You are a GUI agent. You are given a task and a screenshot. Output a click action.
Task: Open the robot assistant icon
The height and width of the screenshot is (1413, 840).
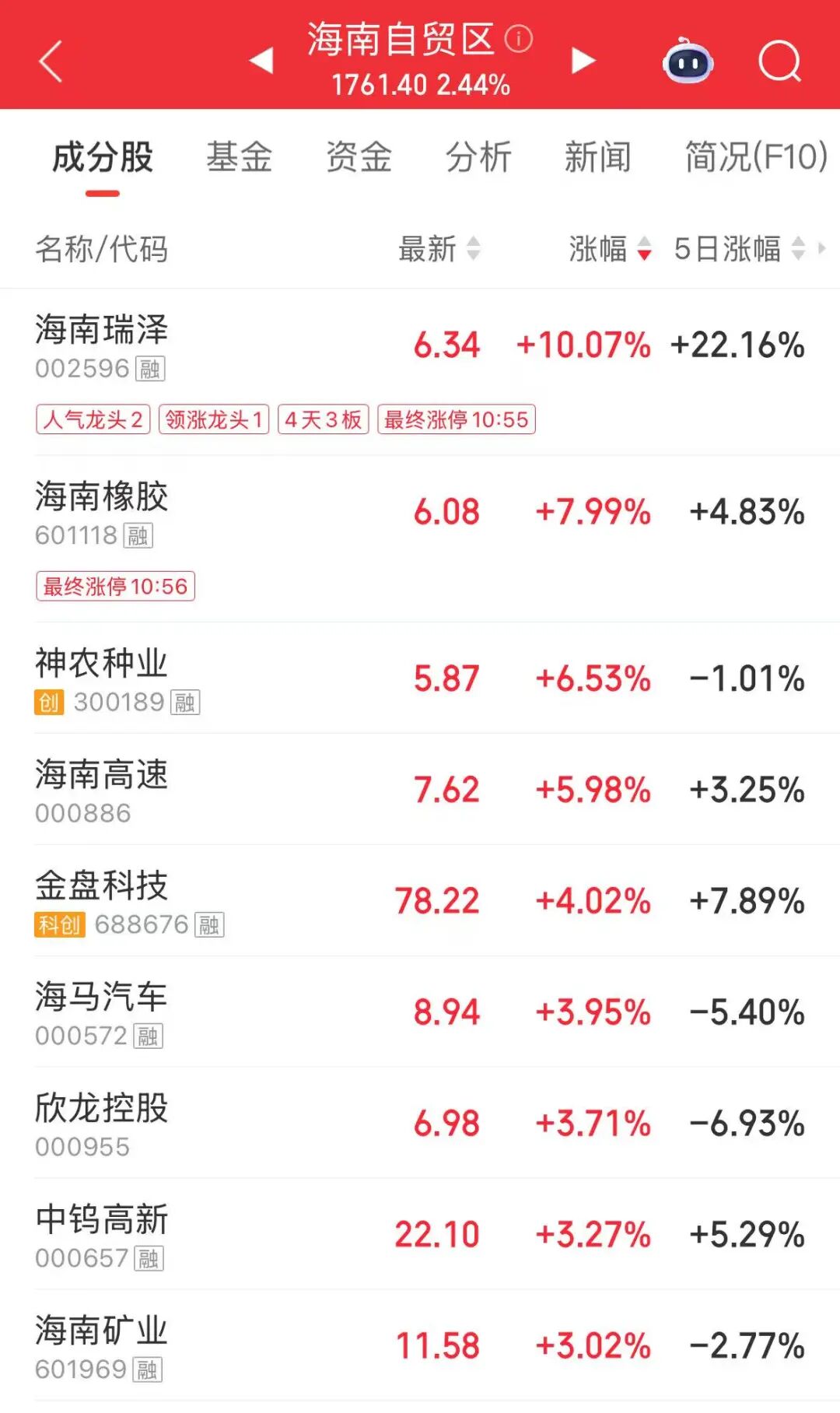[688, 61]
